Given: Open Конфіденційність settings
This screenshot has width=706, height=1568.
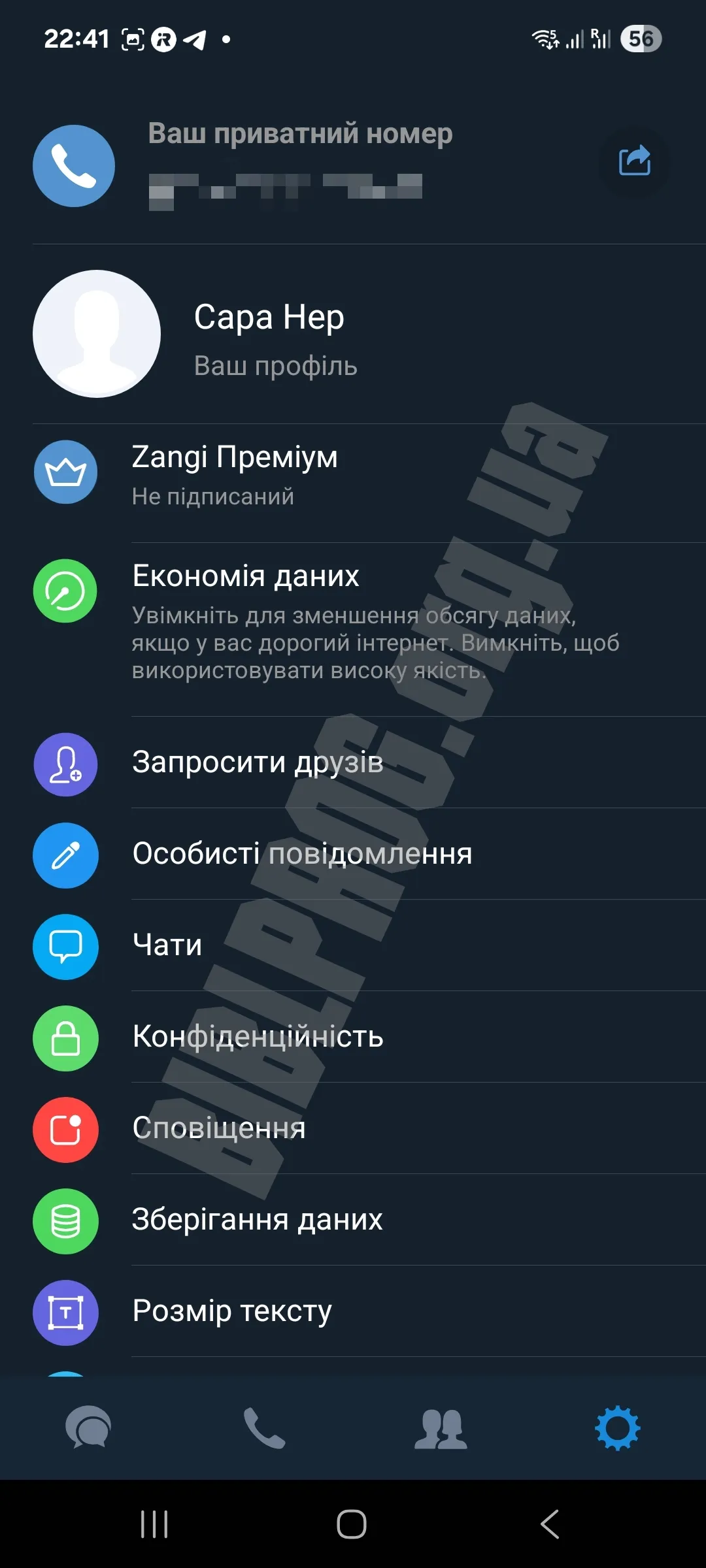Looking at the screenshot, I should pos(353,1037).
